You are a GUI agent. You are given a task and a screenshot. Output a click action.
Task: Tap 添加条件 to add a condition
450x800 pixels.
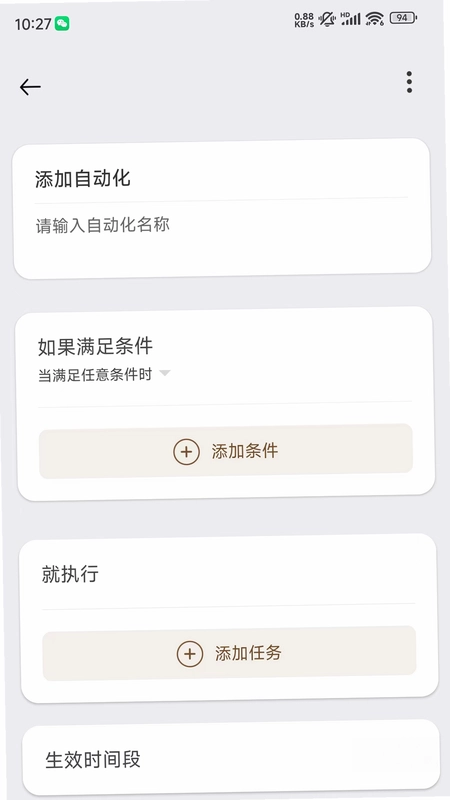point(226,451)
